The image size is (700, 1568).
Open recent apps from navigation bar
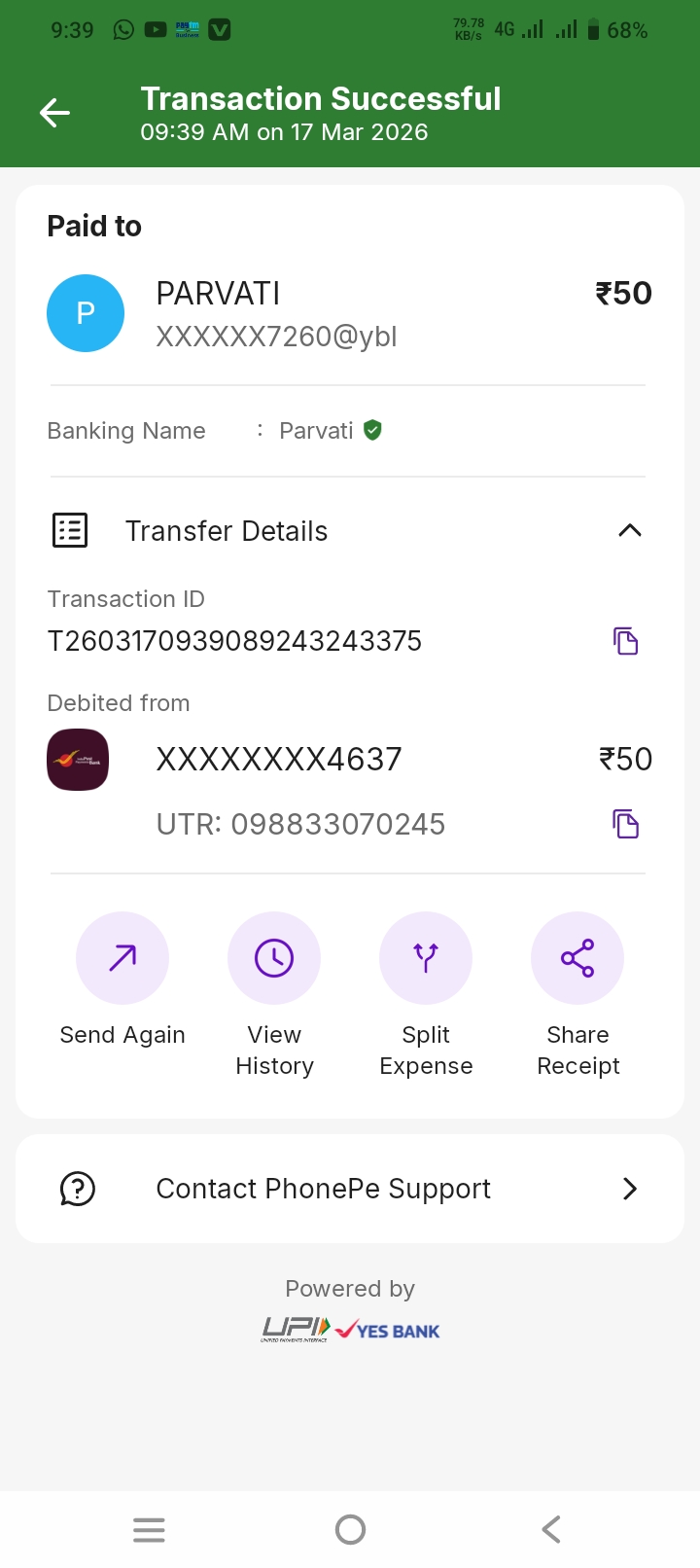point(149,1530)
